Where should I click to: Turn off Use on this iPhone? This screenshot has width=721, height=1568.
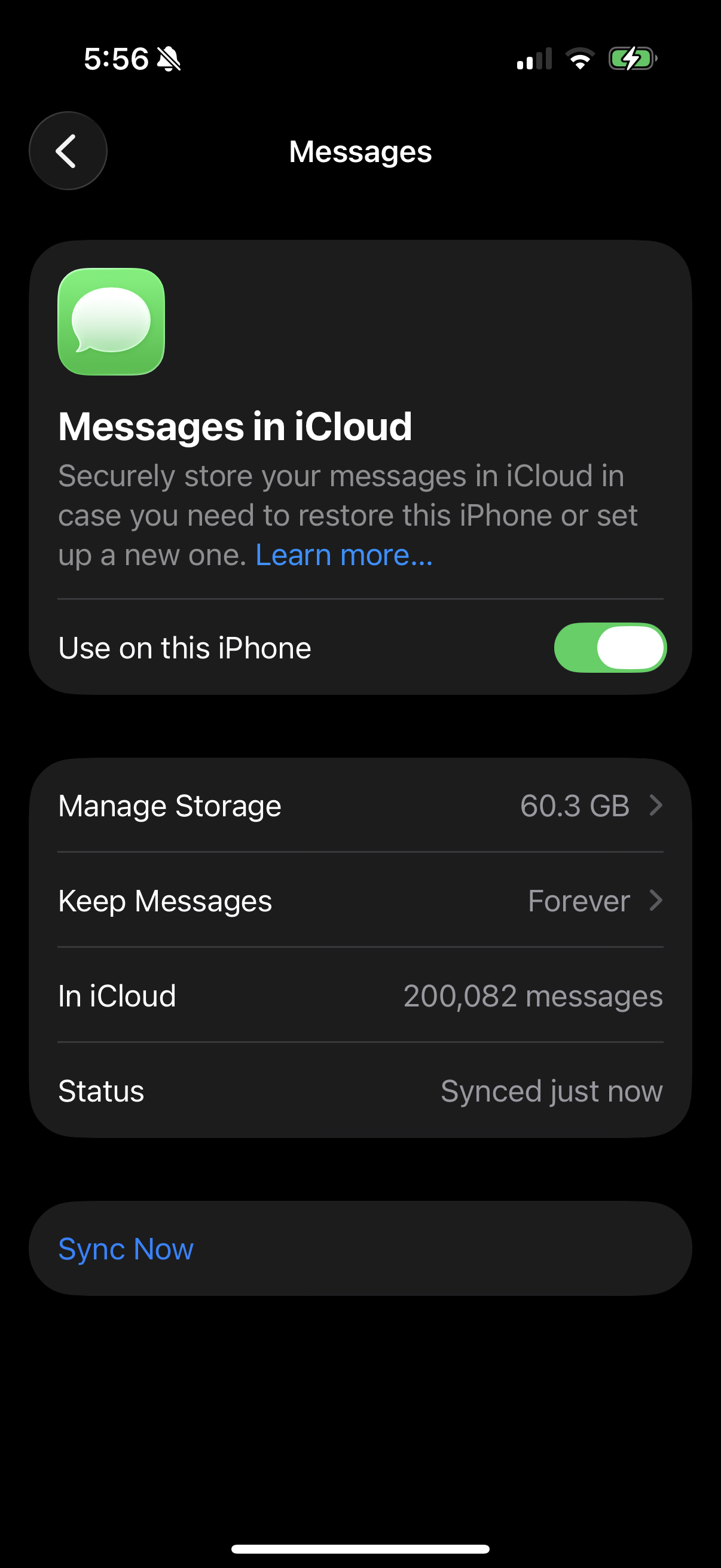(610, 648)
